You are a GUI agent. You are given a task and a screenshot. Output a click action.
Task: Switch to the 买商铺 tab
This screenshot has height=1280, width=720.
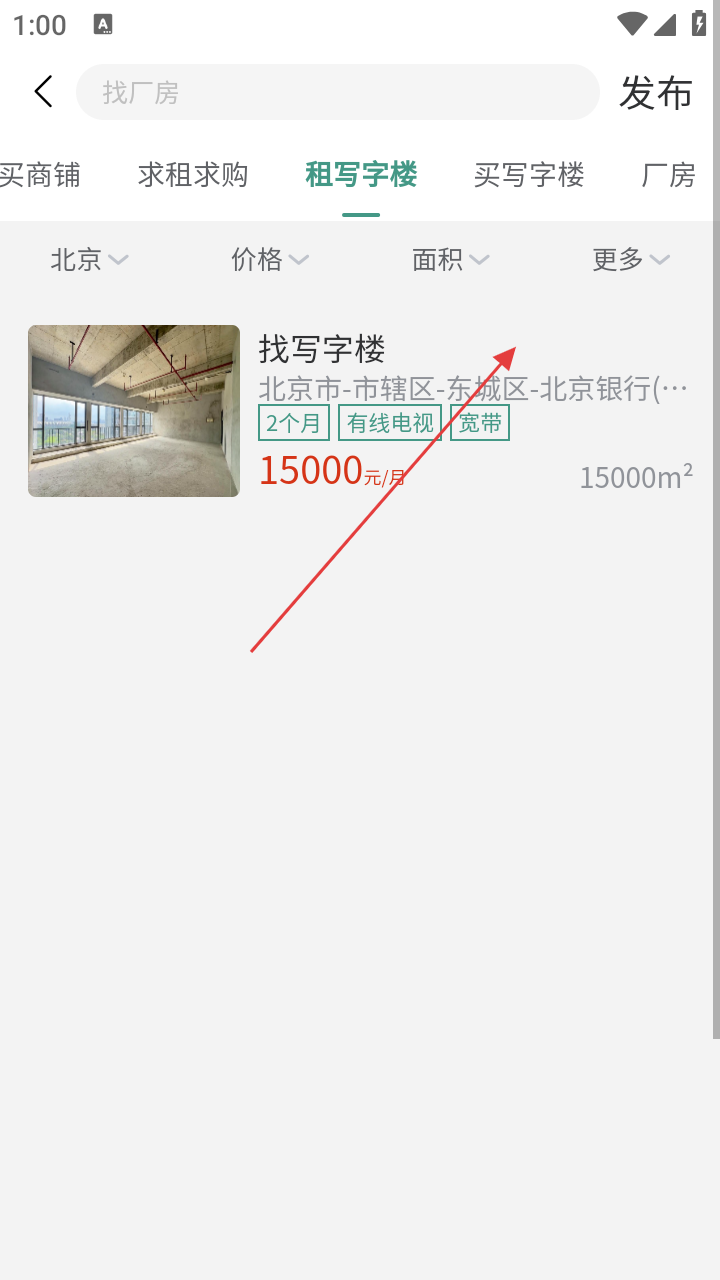pos(40,175)
